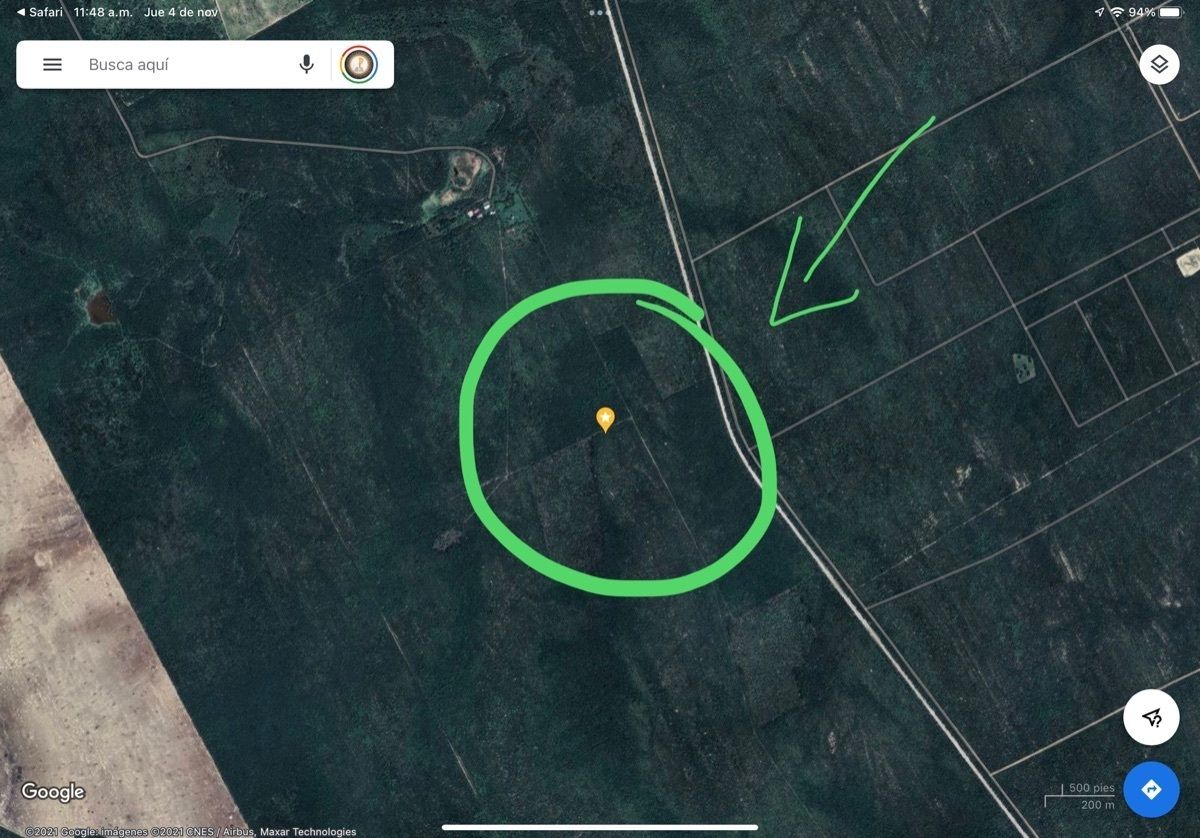
Task: Tap the 'Busca aquí' search field
Action: point(180,65)
